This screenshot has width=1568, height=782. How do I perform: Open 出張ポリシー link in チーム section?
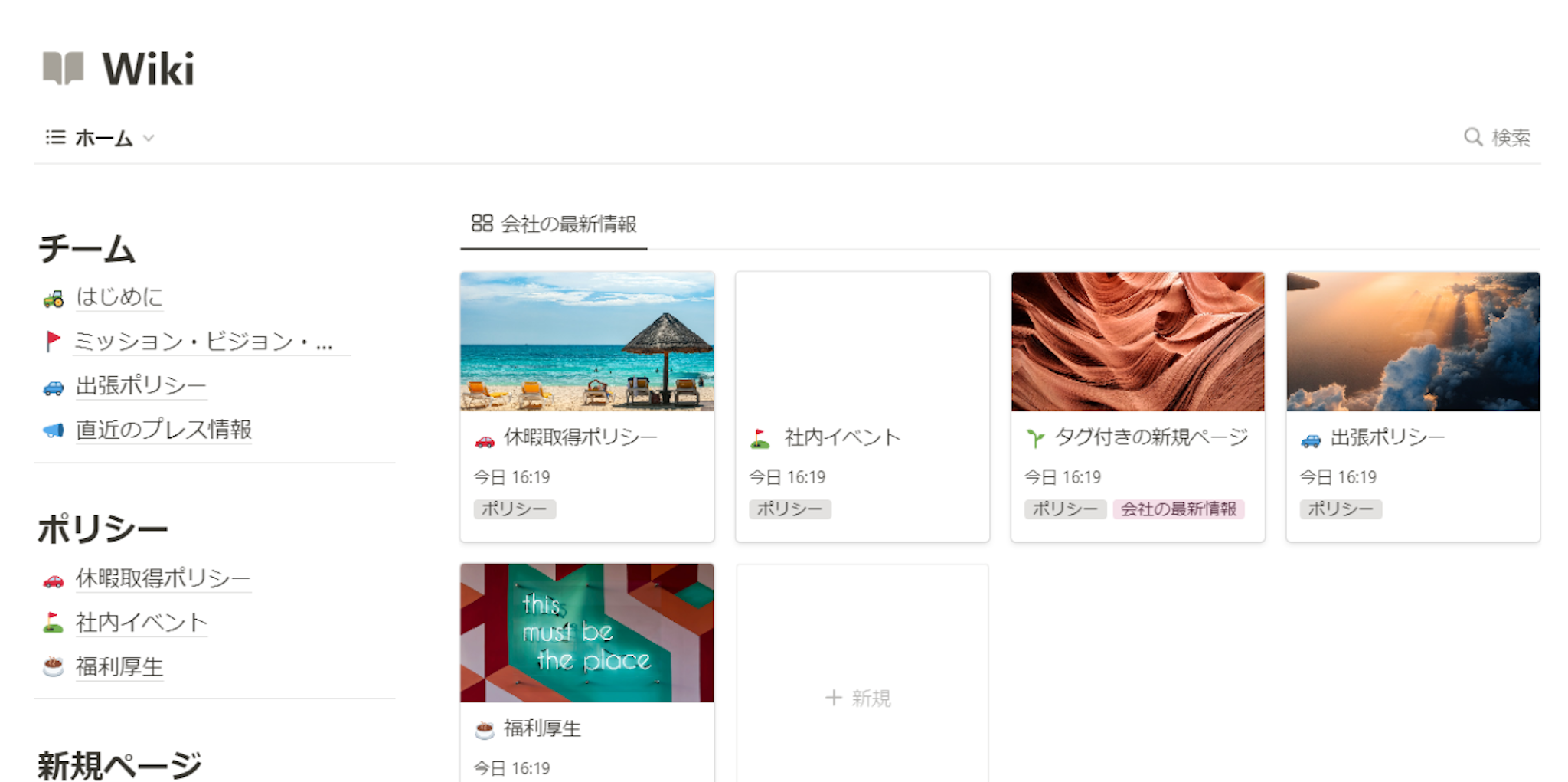pyautogui.click(x=141, y=386)
